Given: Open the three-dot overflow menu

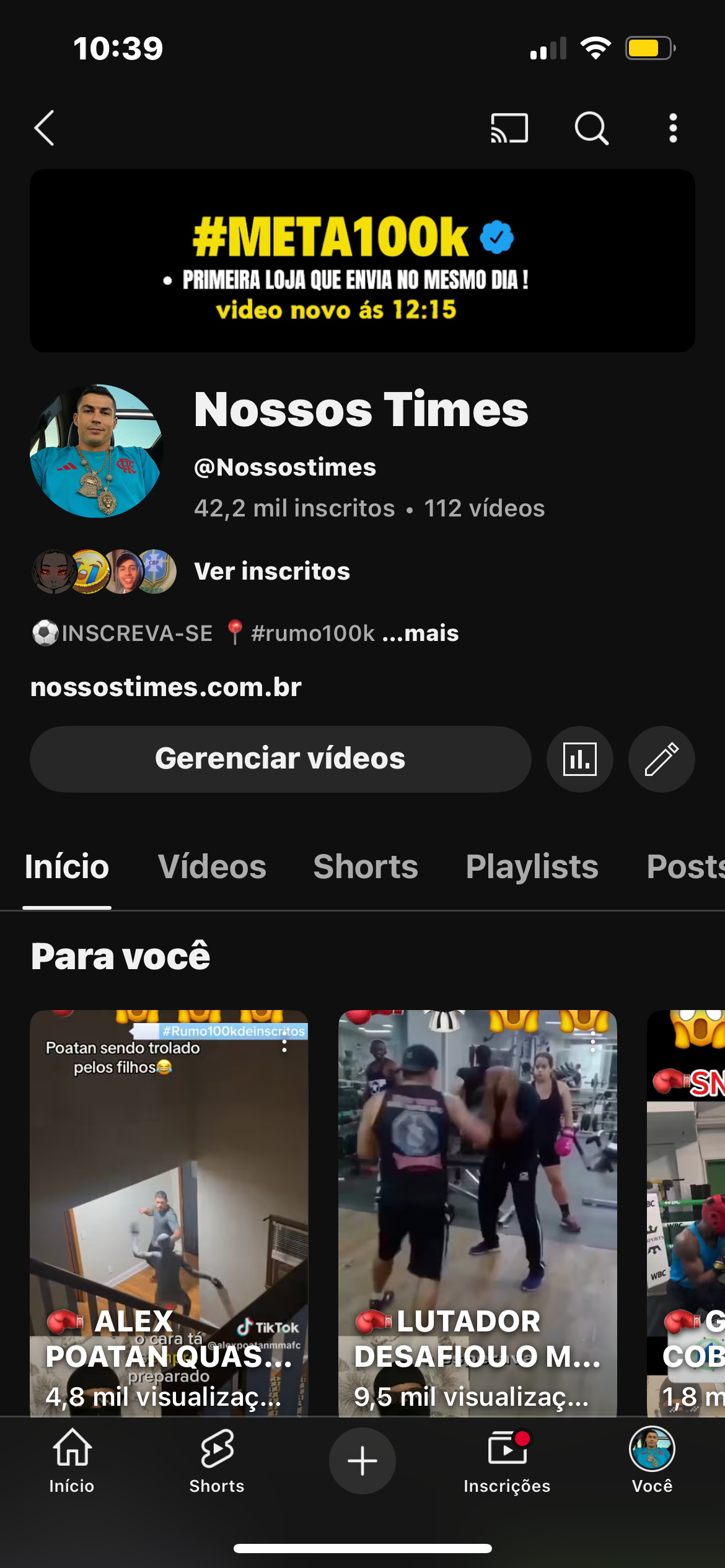Looking at the screenshot, I should (x=673, y=128).
